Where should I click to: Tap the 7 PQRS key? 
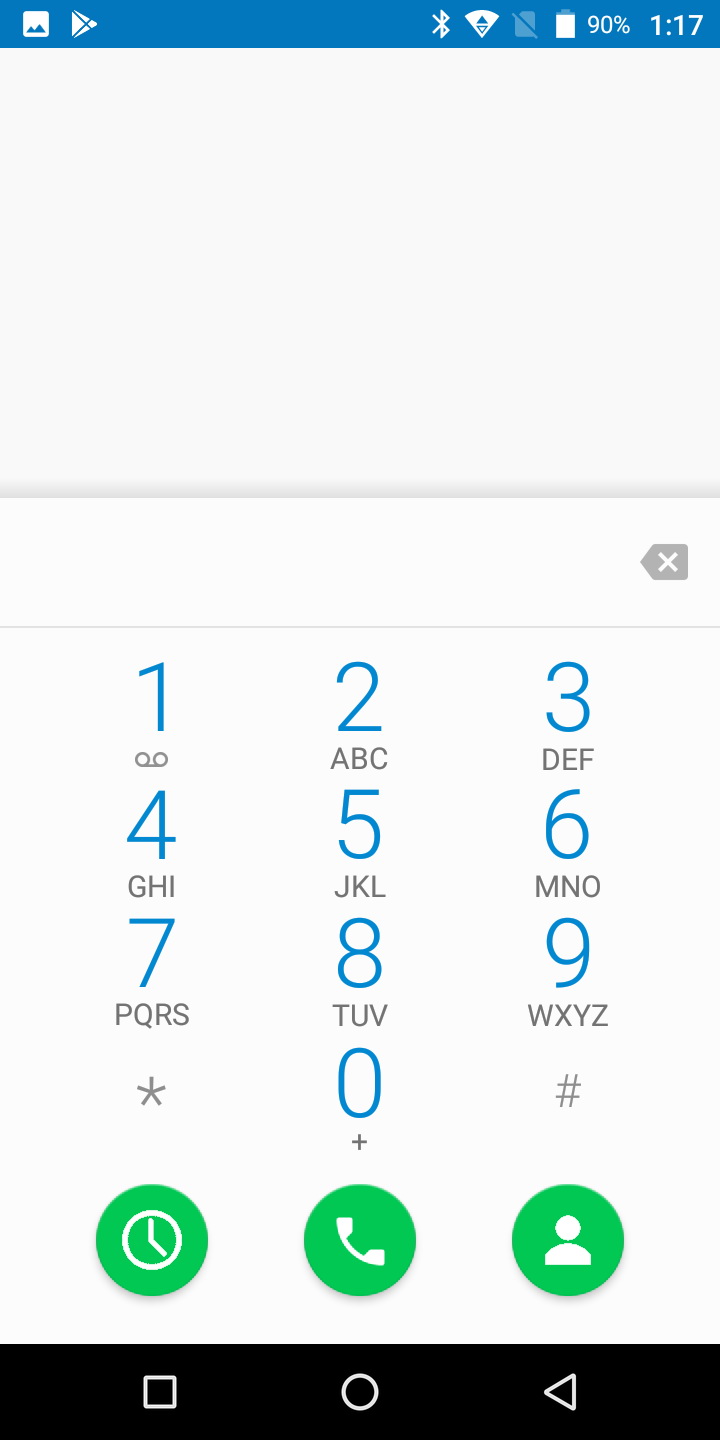tap(152, 970)
